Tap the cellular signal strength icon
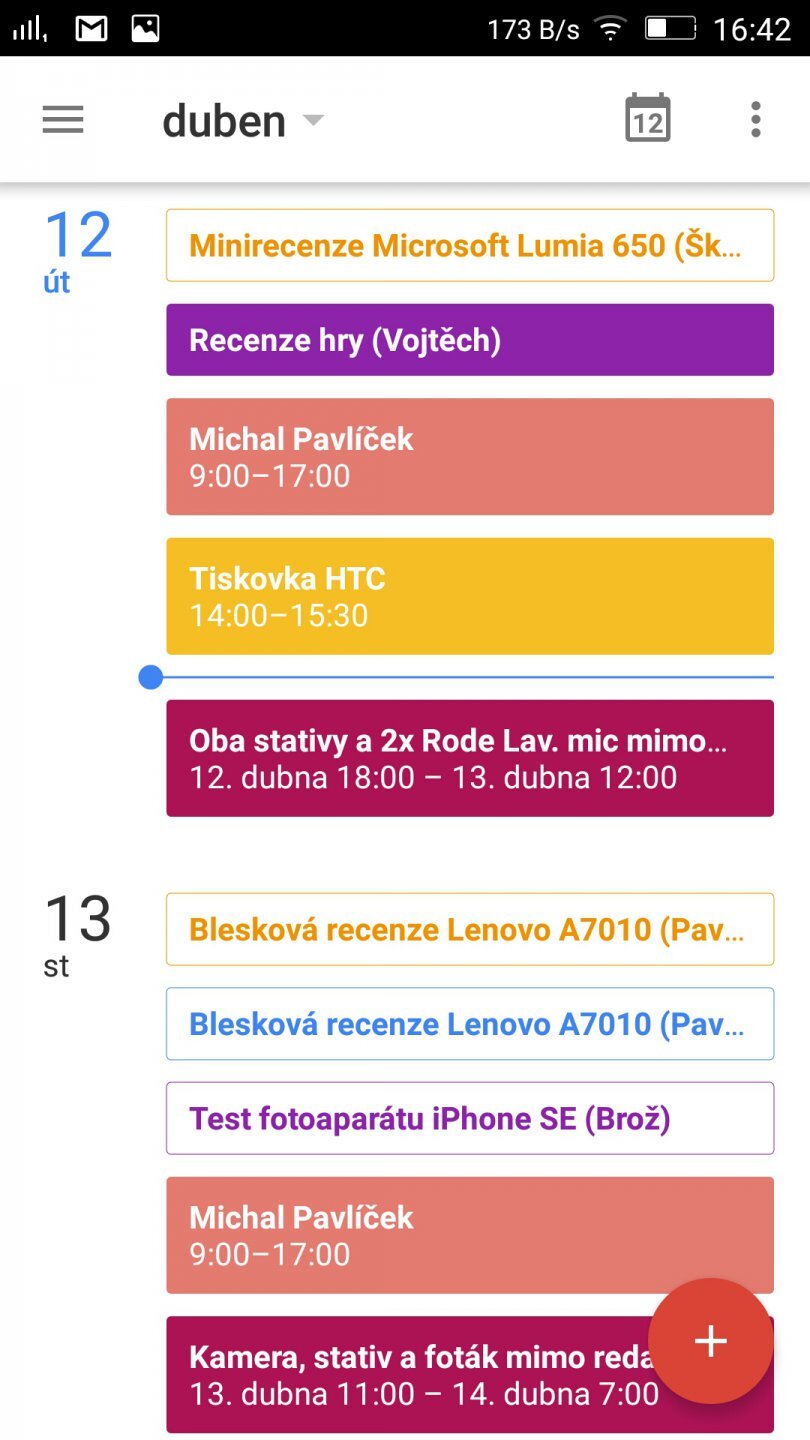This screenshot has width=810, height=1440. click(x=30, y=28)
